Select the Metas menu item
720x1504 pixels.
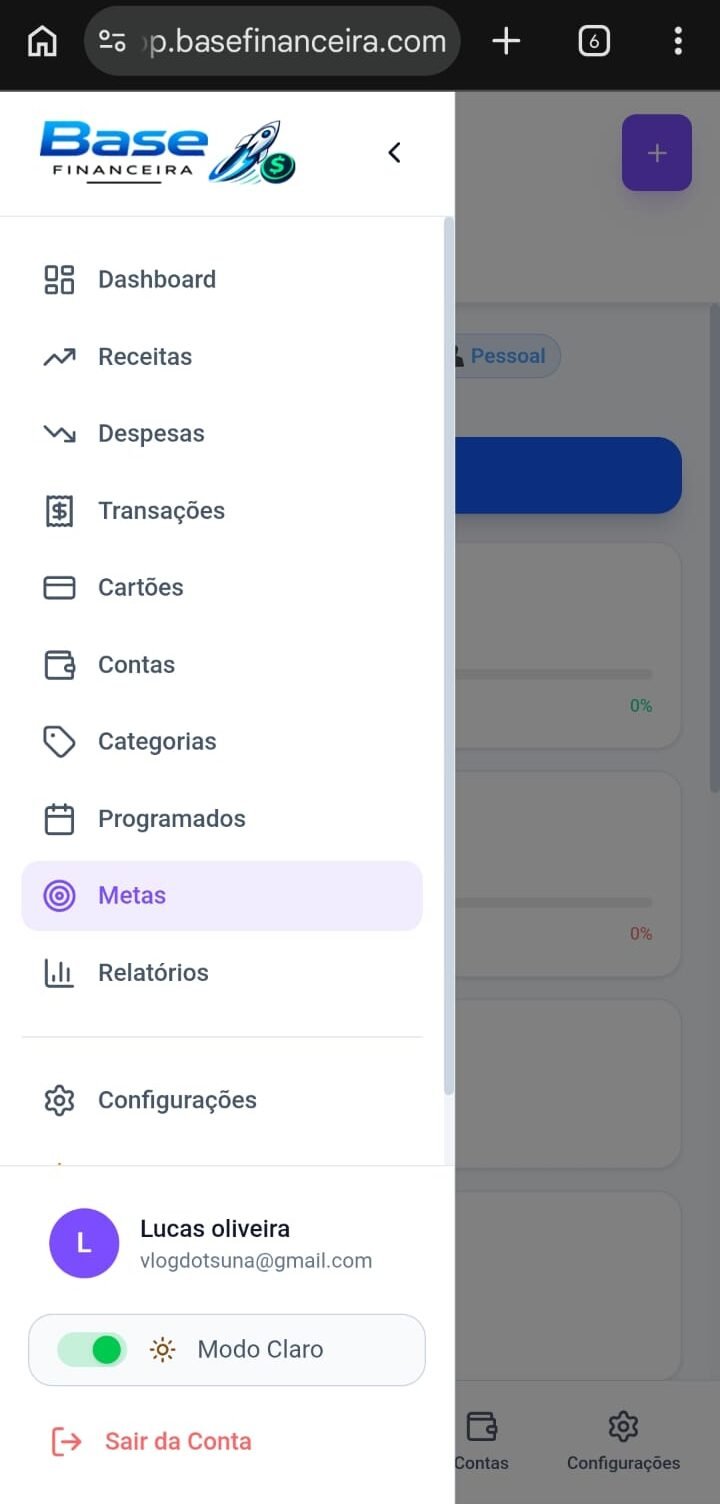(x=132, y=895)
